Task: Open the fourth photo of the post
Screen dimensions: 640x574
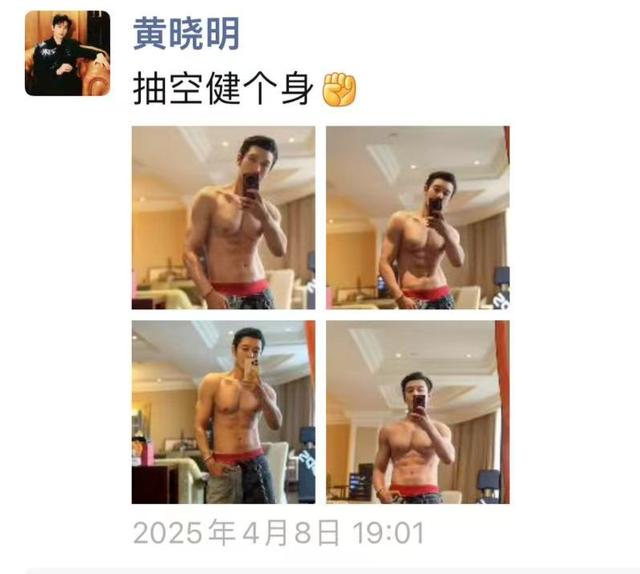Action: pos(417,412)
